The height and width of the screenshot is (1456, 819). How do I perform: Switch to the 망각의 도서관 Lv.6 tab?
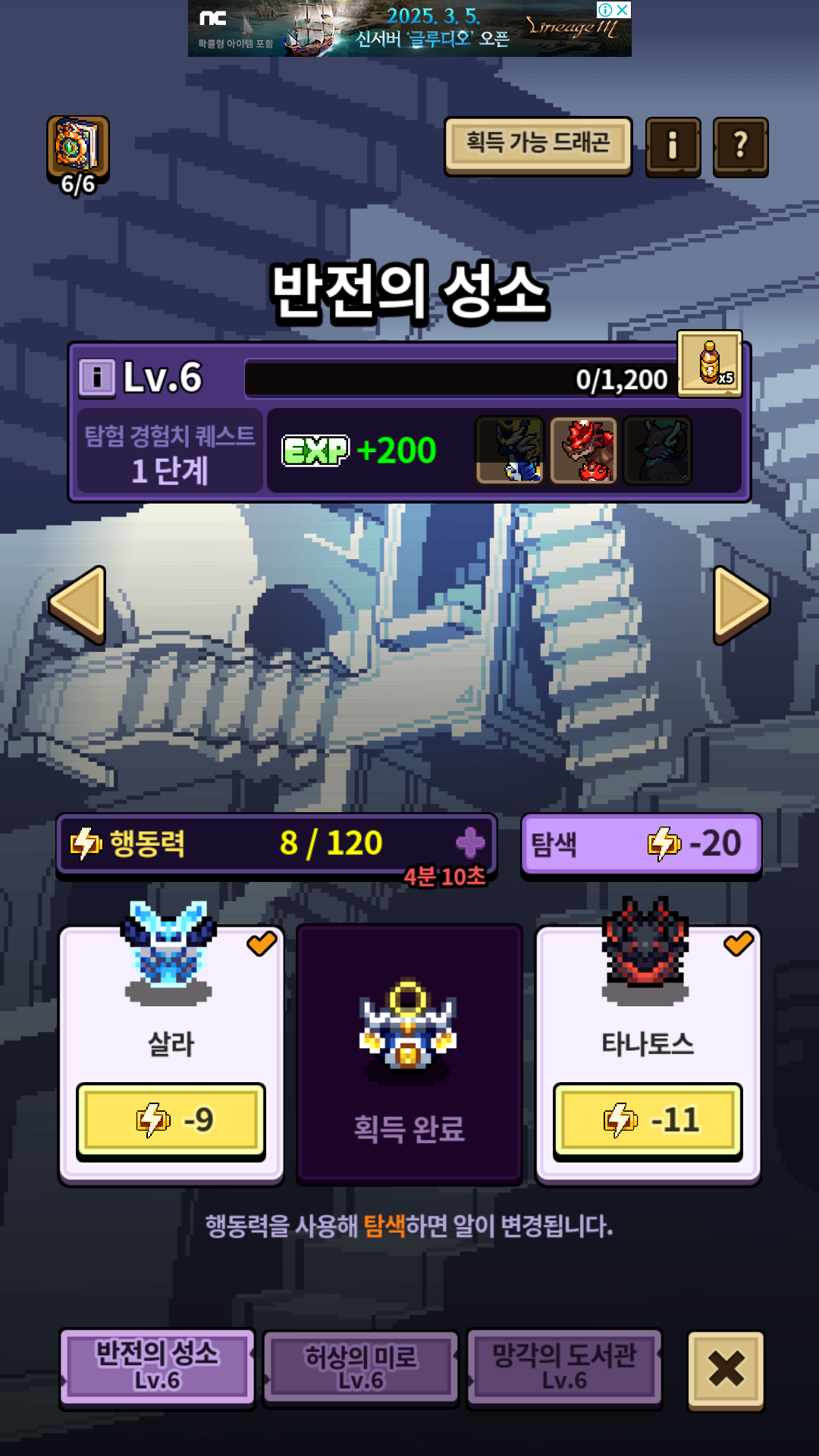click(x=565, y=1367)
